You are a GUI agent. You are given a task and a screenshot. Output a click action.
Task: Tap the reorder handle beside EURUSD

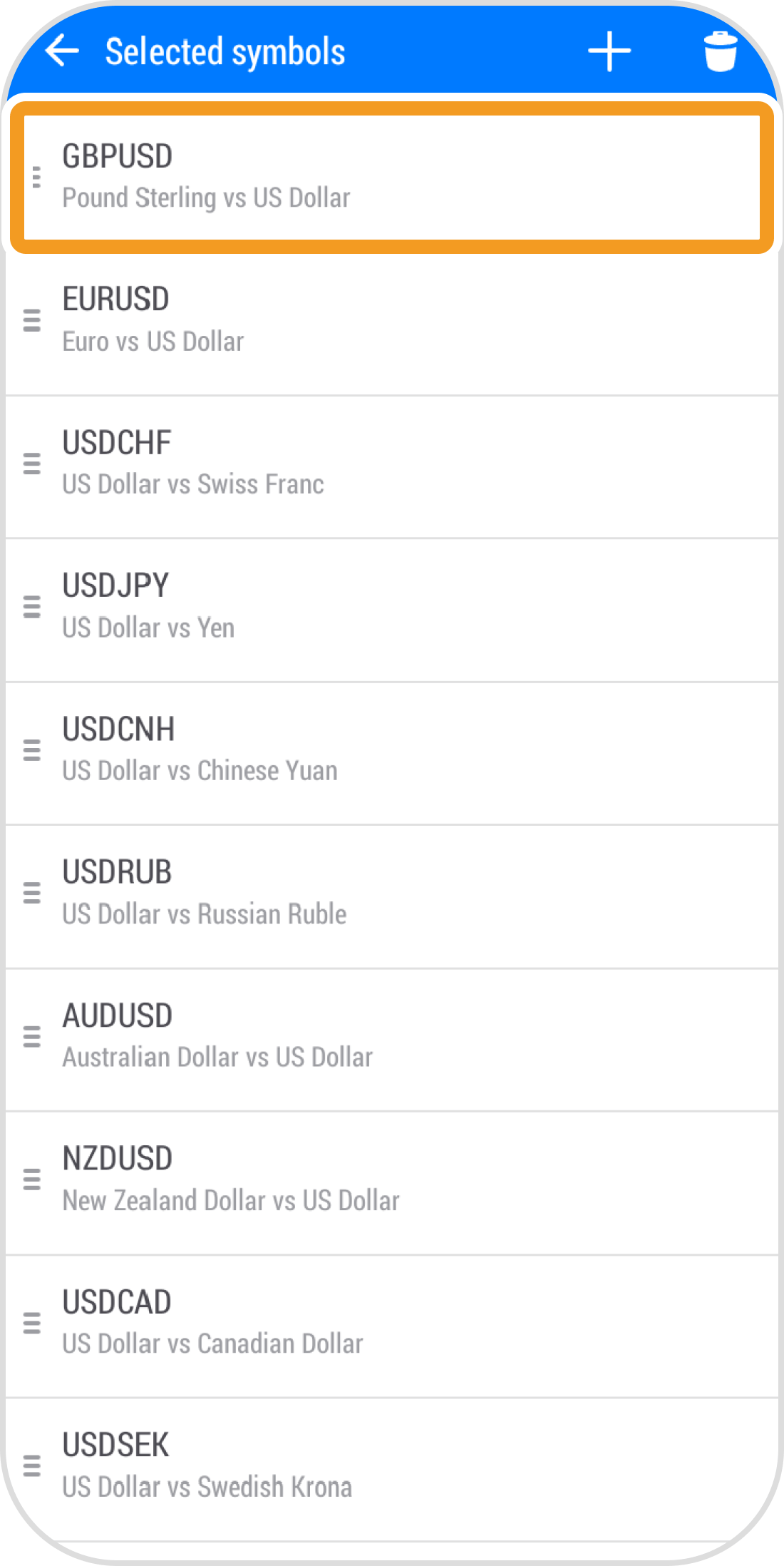coord(32,321)
